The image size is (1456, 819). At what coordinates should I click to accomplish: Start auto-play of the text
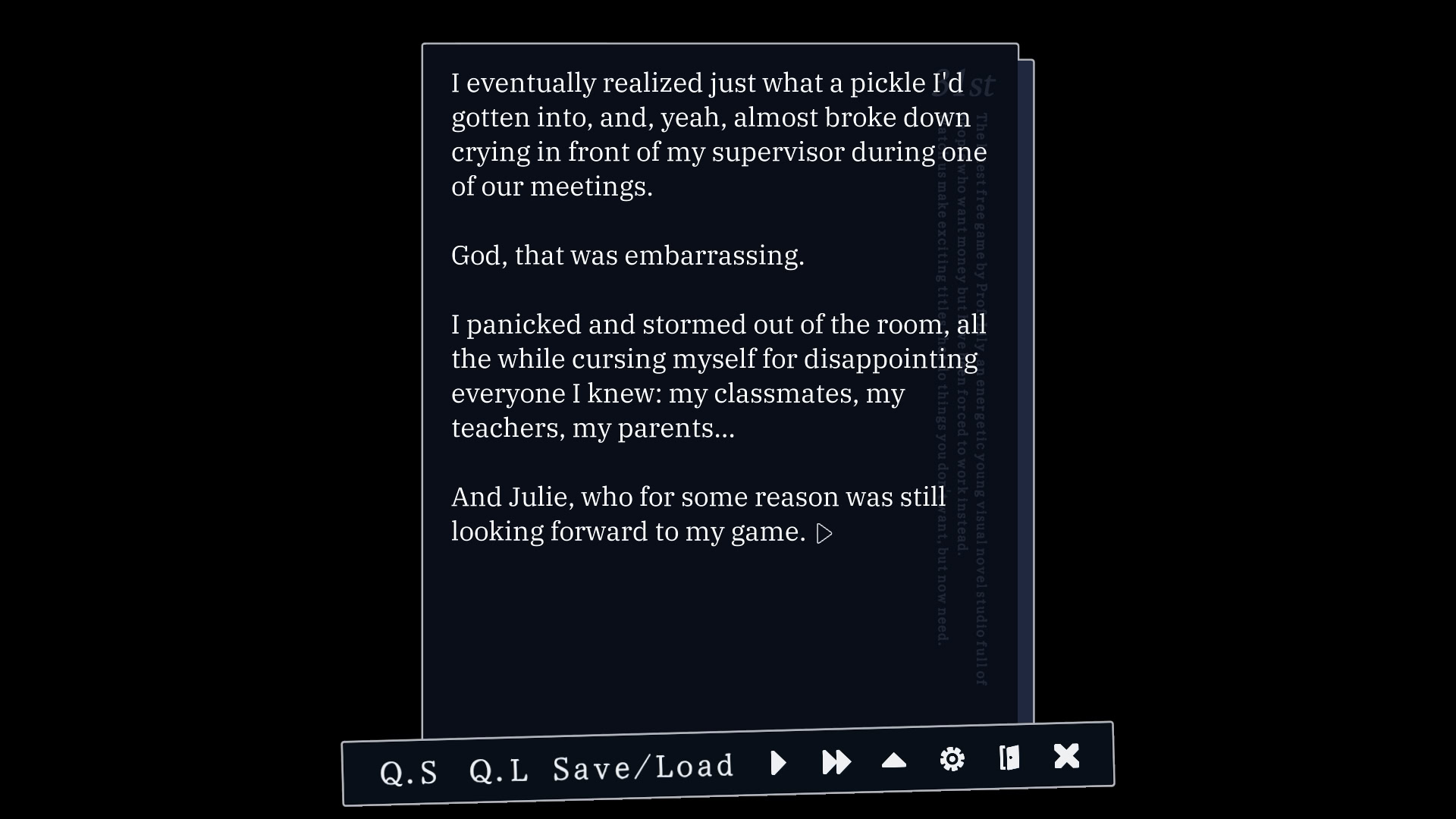point(778,763)
